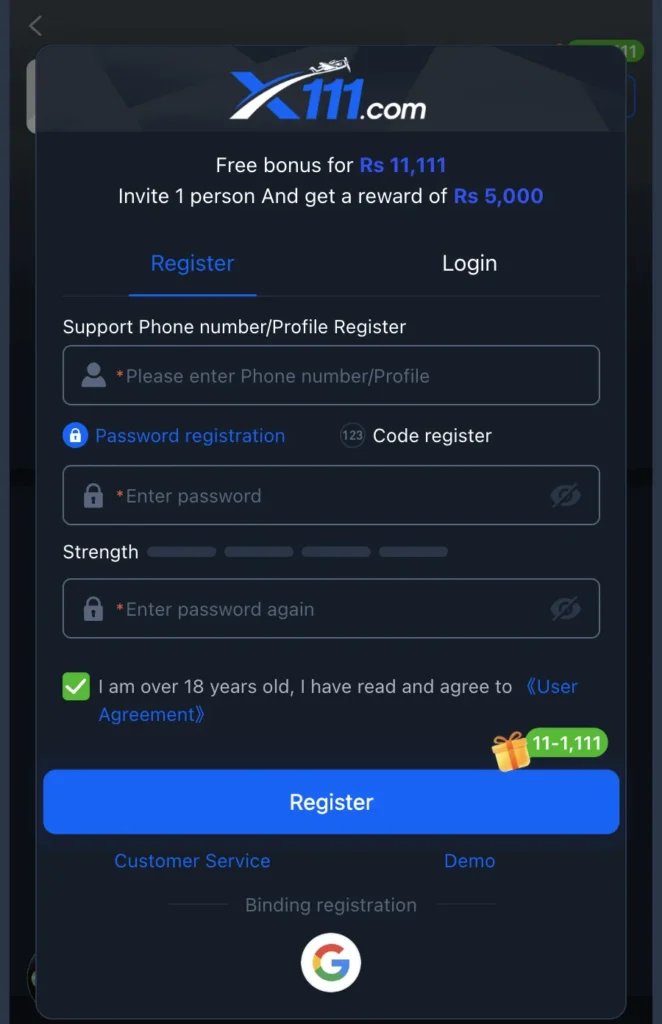
Task: Tap the Enter password field
Action: pos(320,496)
